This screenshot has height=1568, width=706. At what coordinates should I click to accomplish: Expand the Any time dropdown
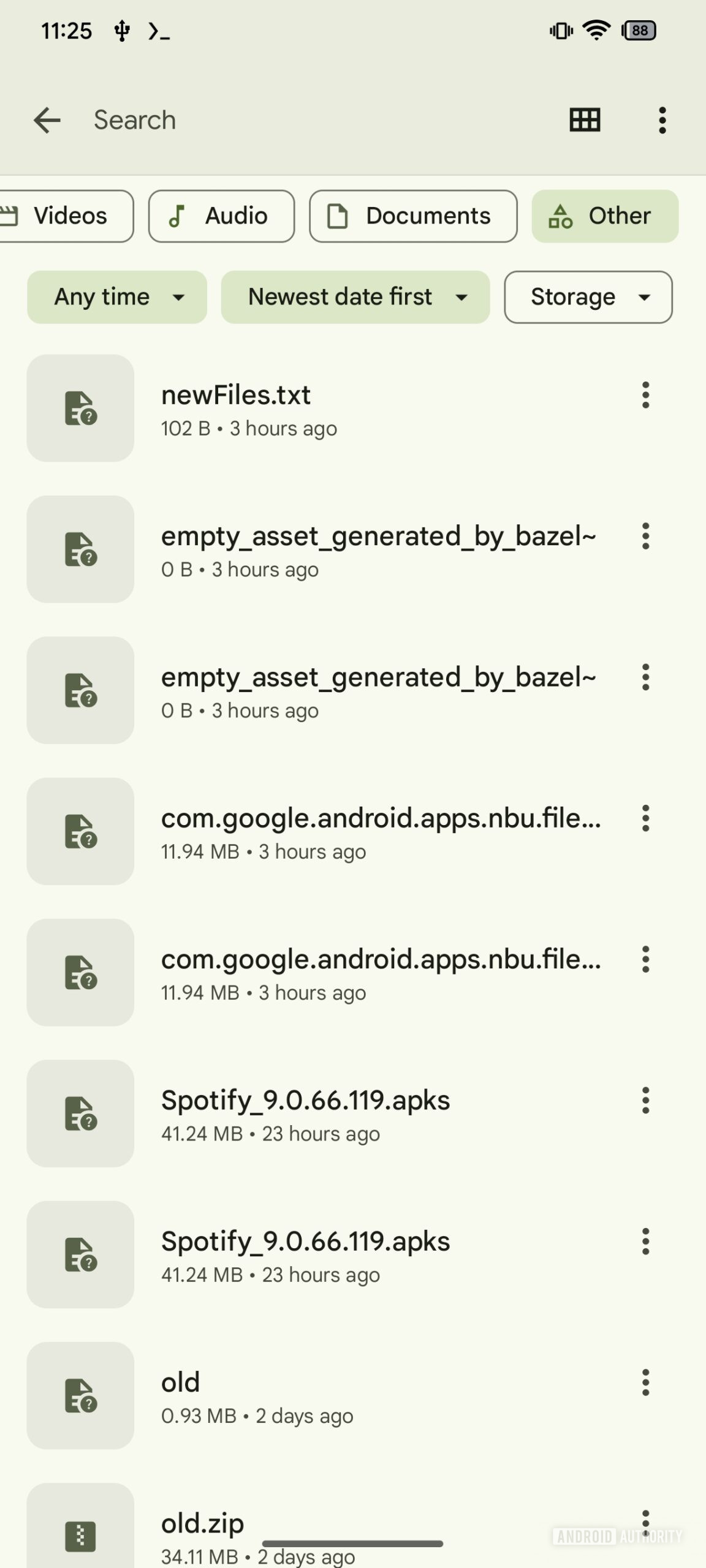(117, 297)
